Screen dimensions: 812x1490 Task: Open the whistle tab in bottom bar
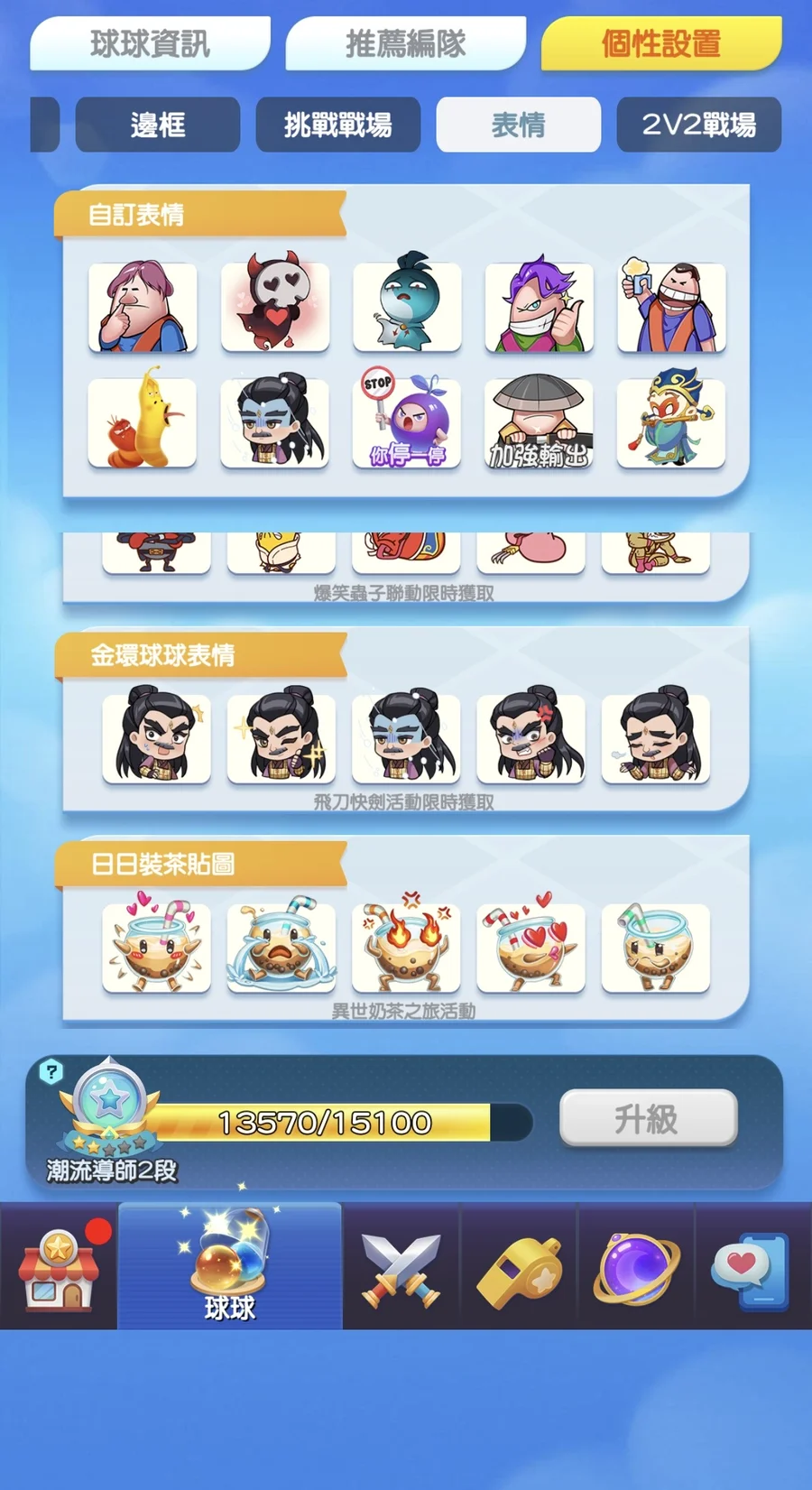(x=519, y=1267)
